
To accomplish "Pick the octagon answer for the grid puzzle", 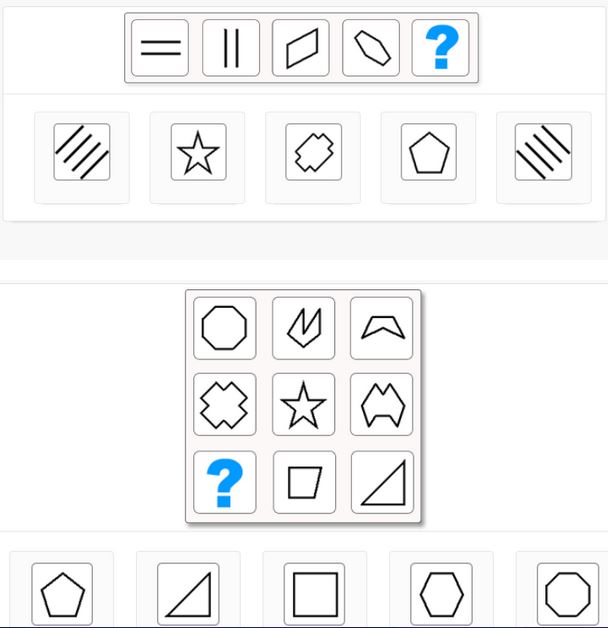I will (566, 595).
